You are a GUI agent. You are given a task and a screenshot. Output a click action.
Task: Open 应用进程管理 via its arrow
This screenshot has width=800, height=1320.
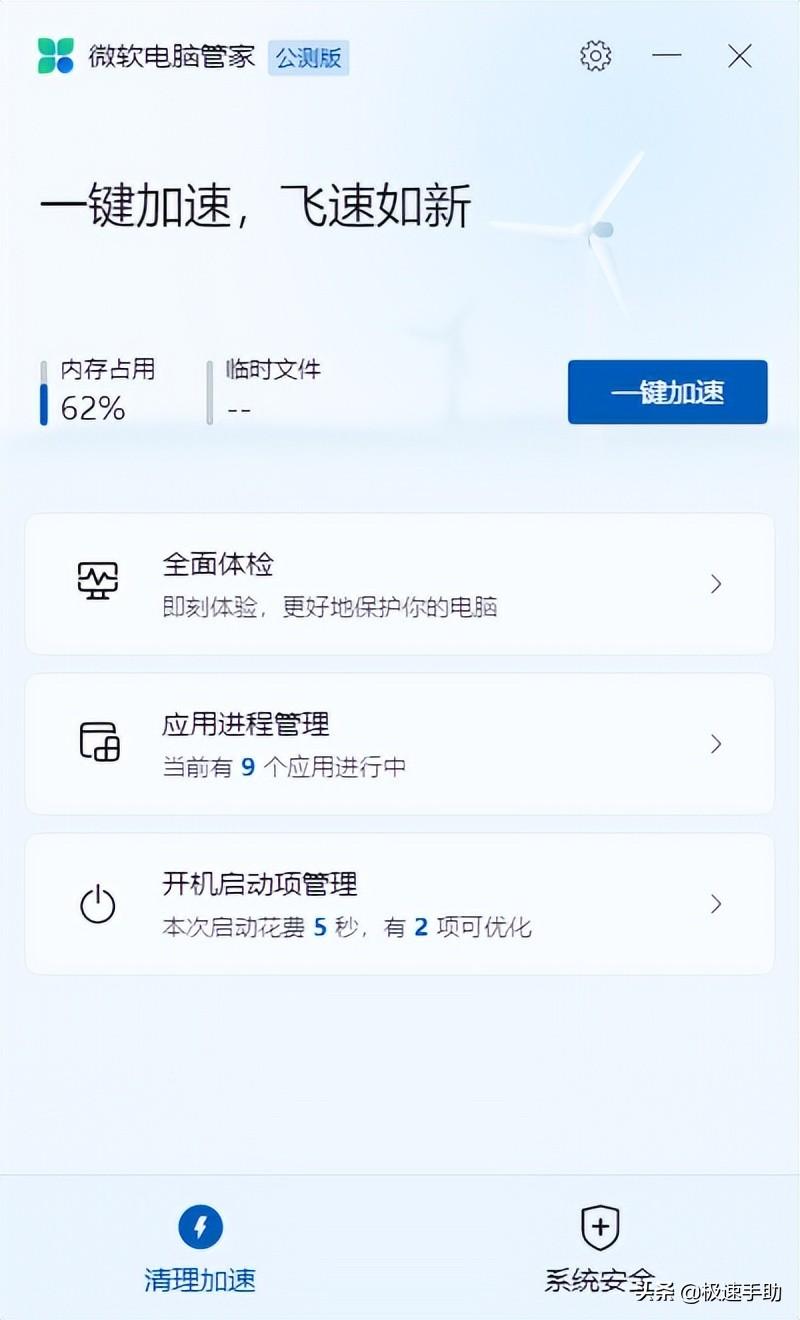click(716, 743)
